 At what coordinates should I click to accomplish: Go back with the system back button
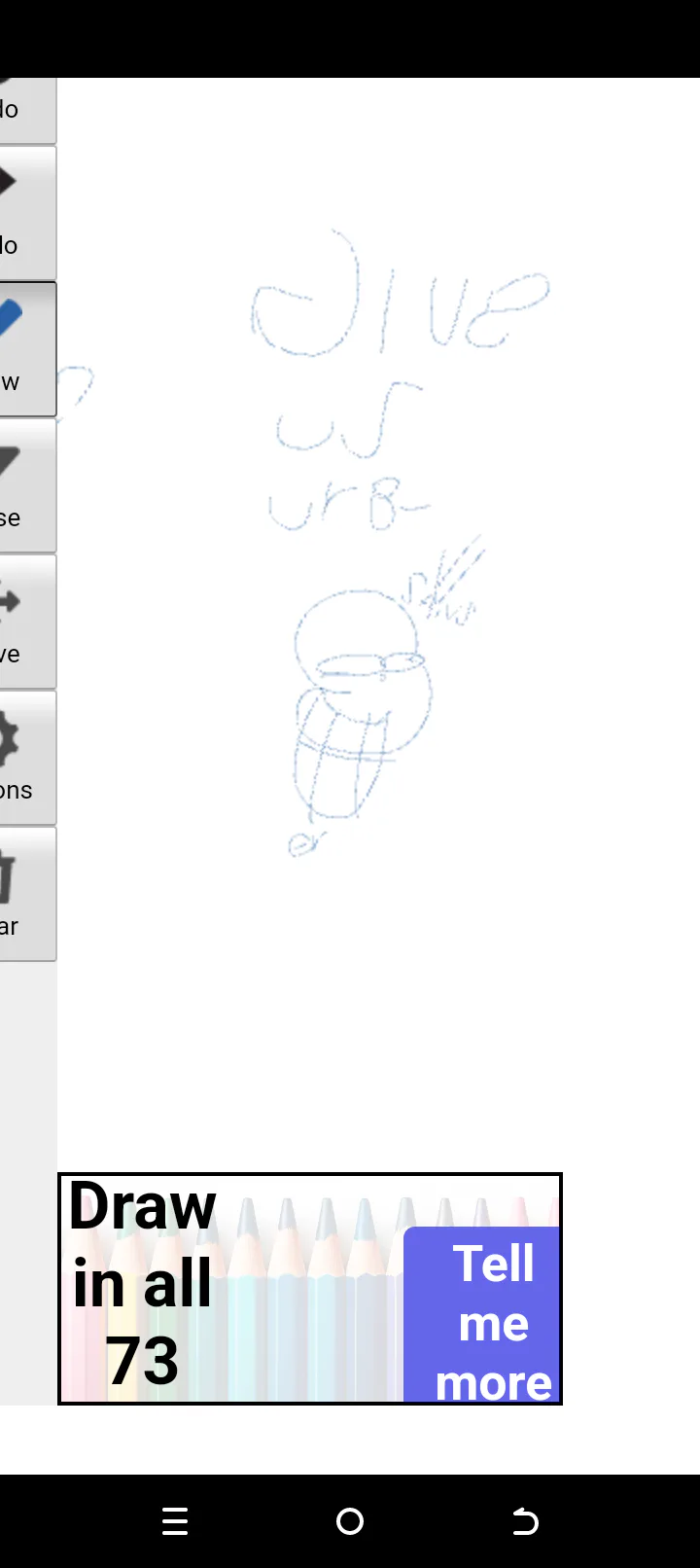click(x=525, y=1521)
